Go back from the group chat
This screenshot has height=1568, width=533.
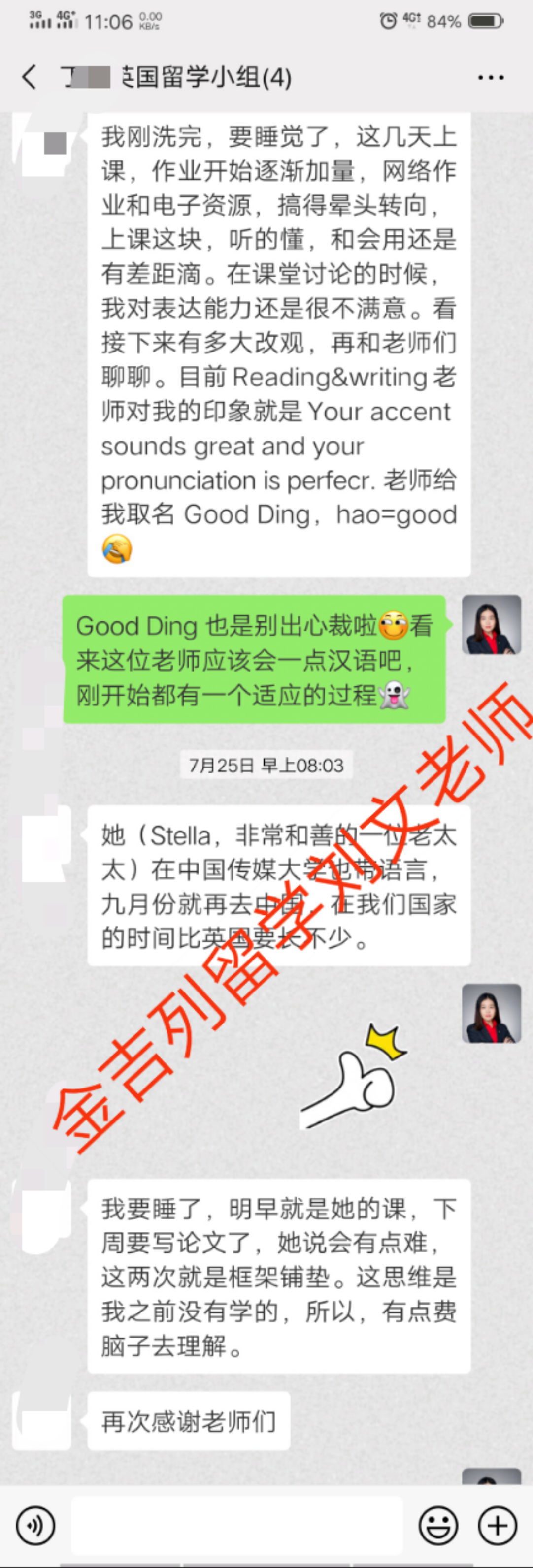(29, 77)
